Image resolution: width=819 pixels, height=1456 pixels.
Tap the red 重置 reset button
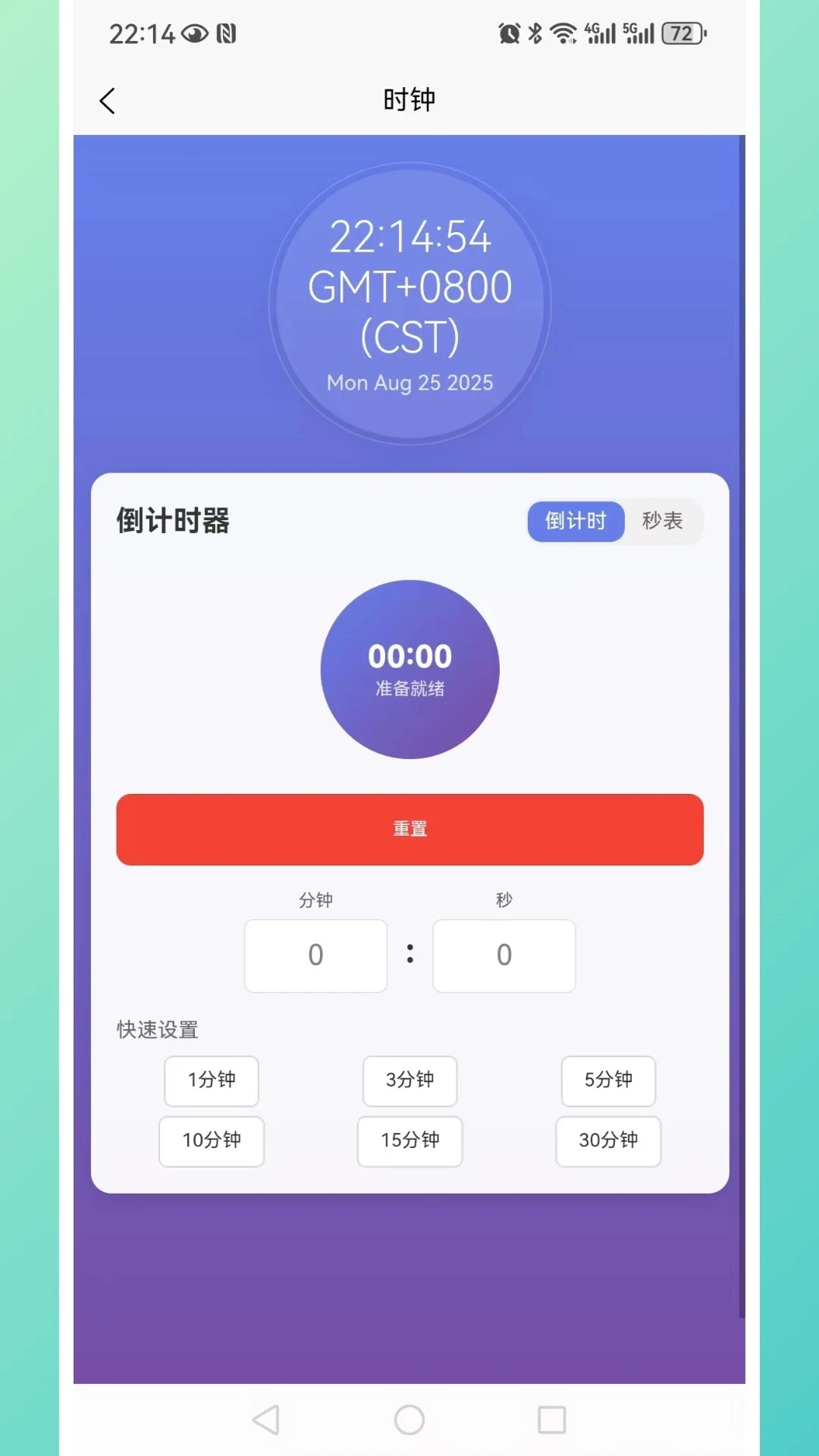[409, 829]
